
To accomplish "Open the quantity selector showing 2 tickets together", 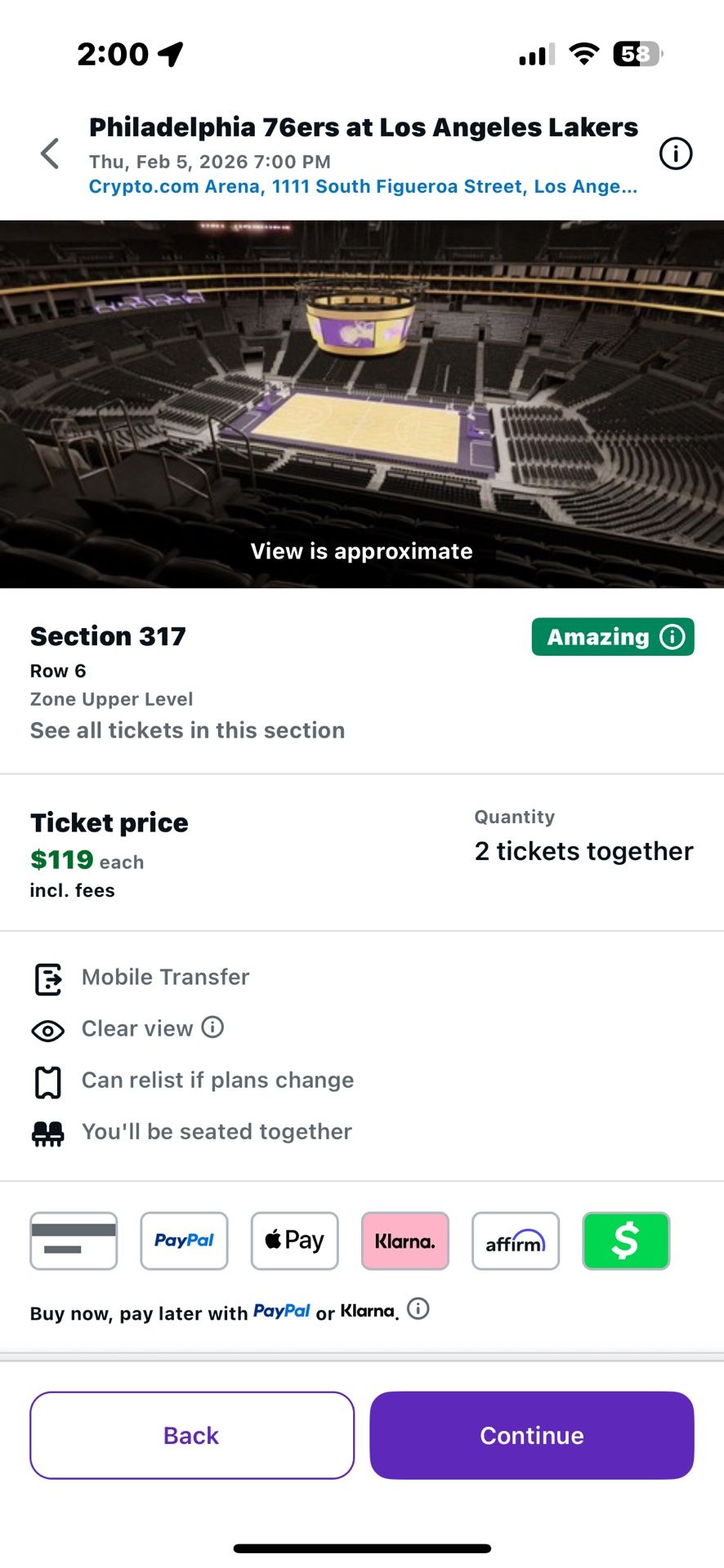I will (583, 850).
